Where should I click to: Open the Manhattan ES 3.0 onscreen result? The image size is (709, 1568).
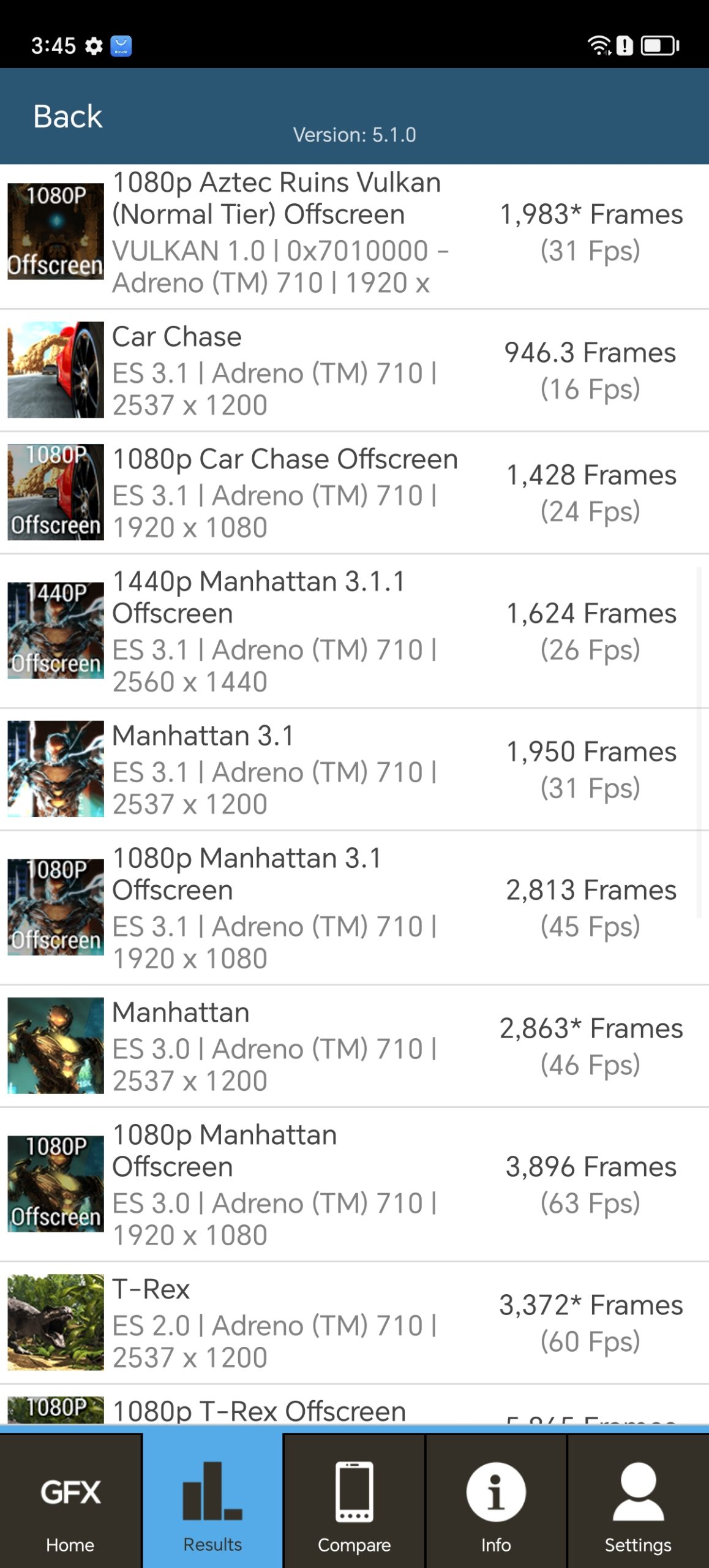point(354,1046)
